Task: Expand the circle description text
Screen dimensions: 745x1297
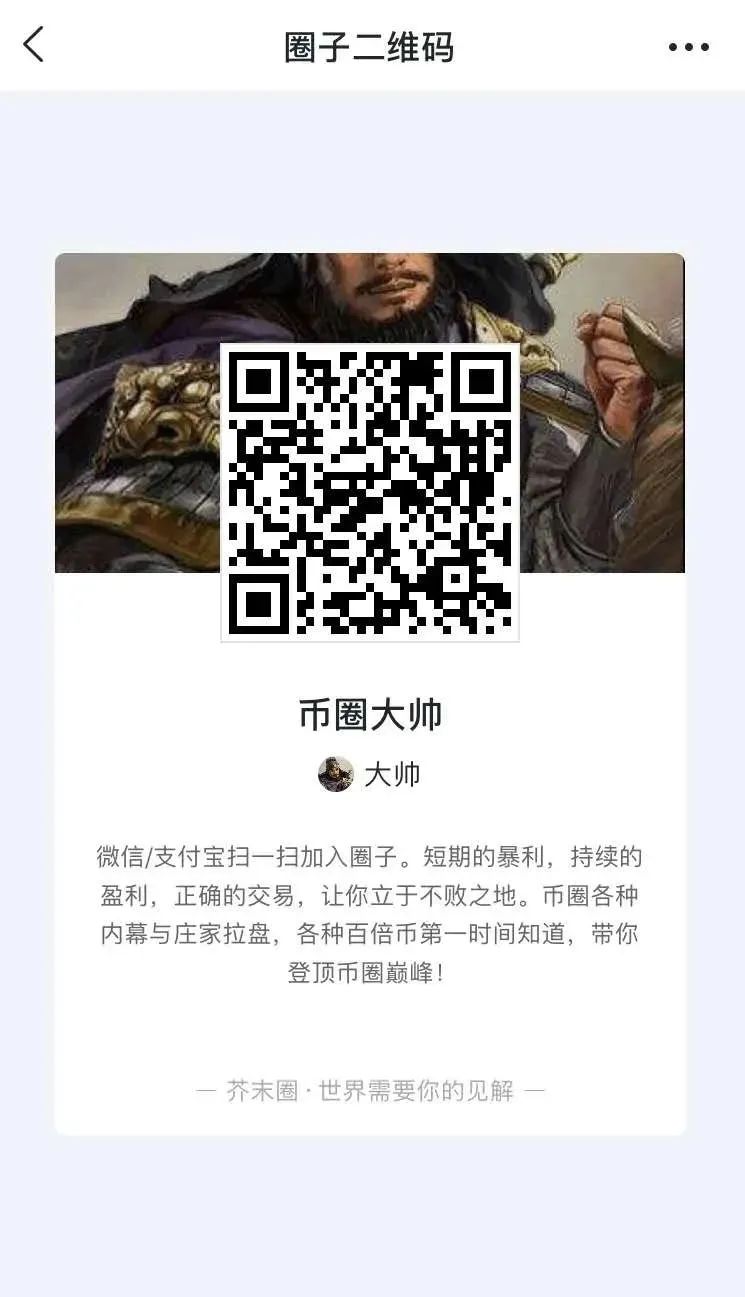Action: tap(372, 914)
